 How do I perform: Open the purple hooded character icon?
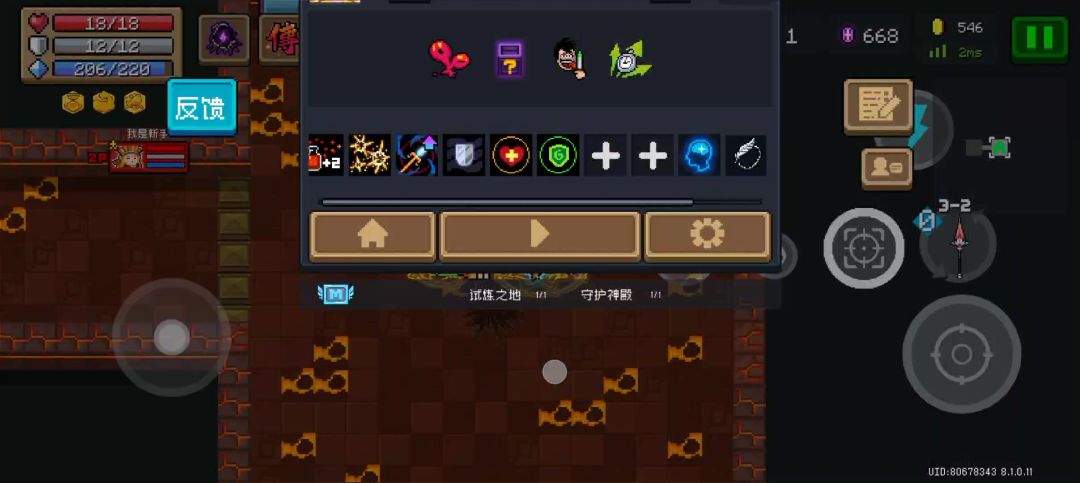point(224,40)
